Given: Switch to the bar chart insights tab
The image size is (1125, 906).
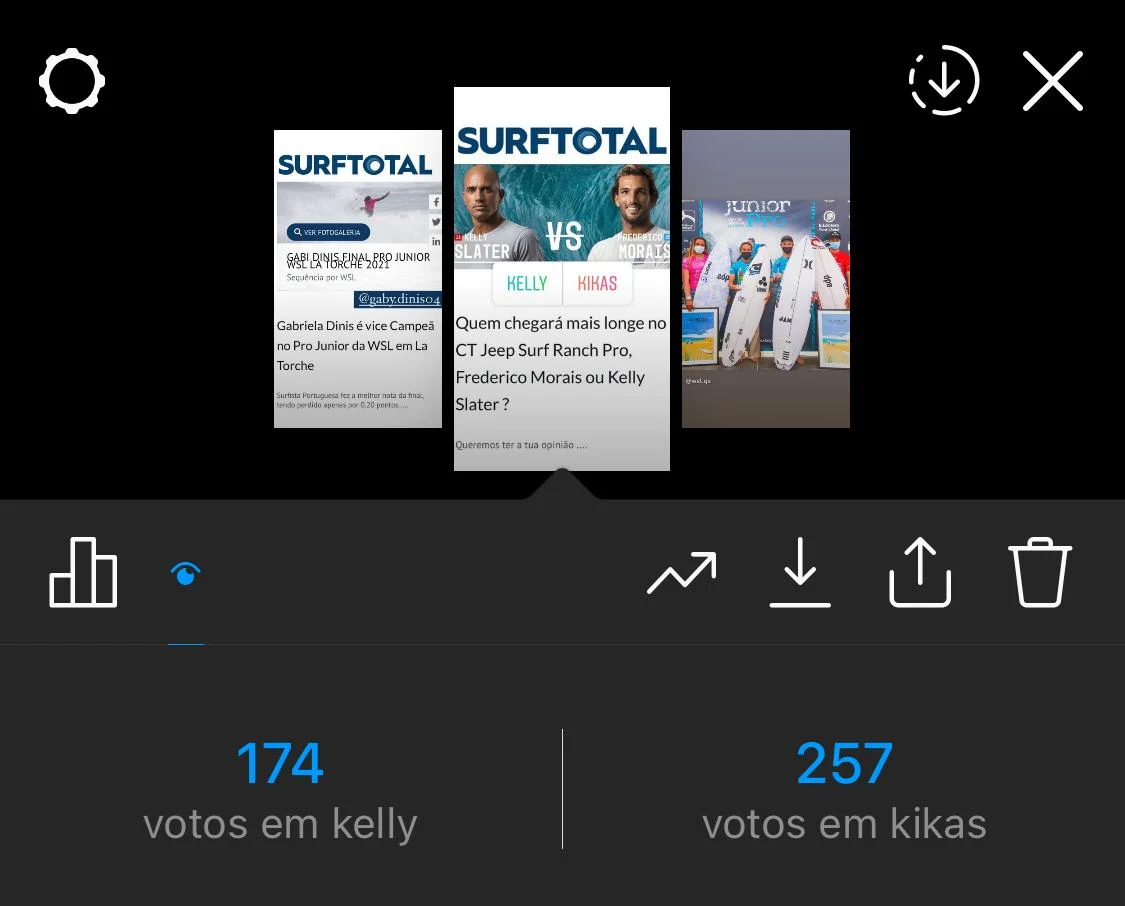Looking at the screenshot, I should (x=83, y=573).
